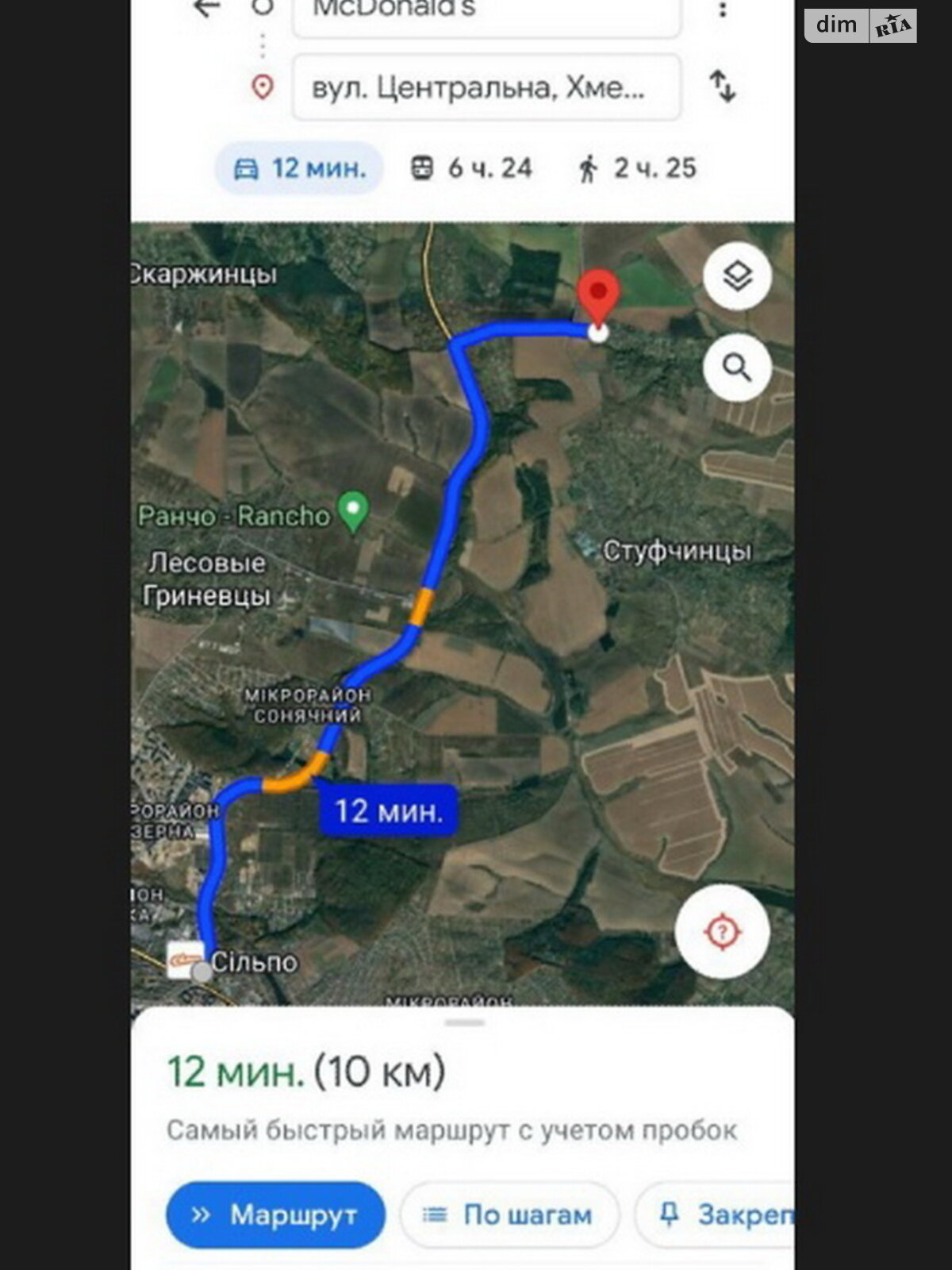Edit the вул. Центральна destination field

[486, 87]
